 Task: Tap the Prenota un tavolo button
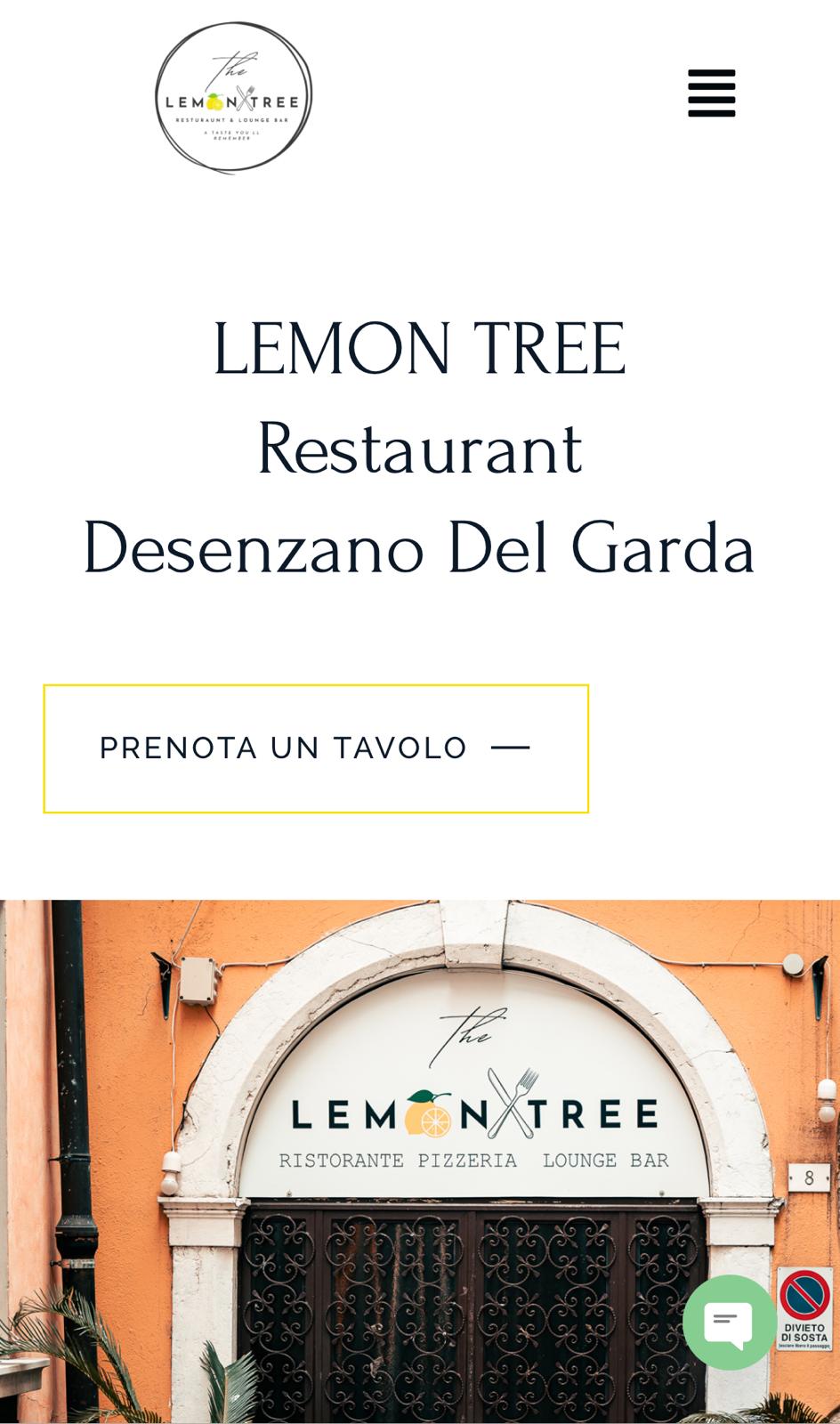point(316,748)
